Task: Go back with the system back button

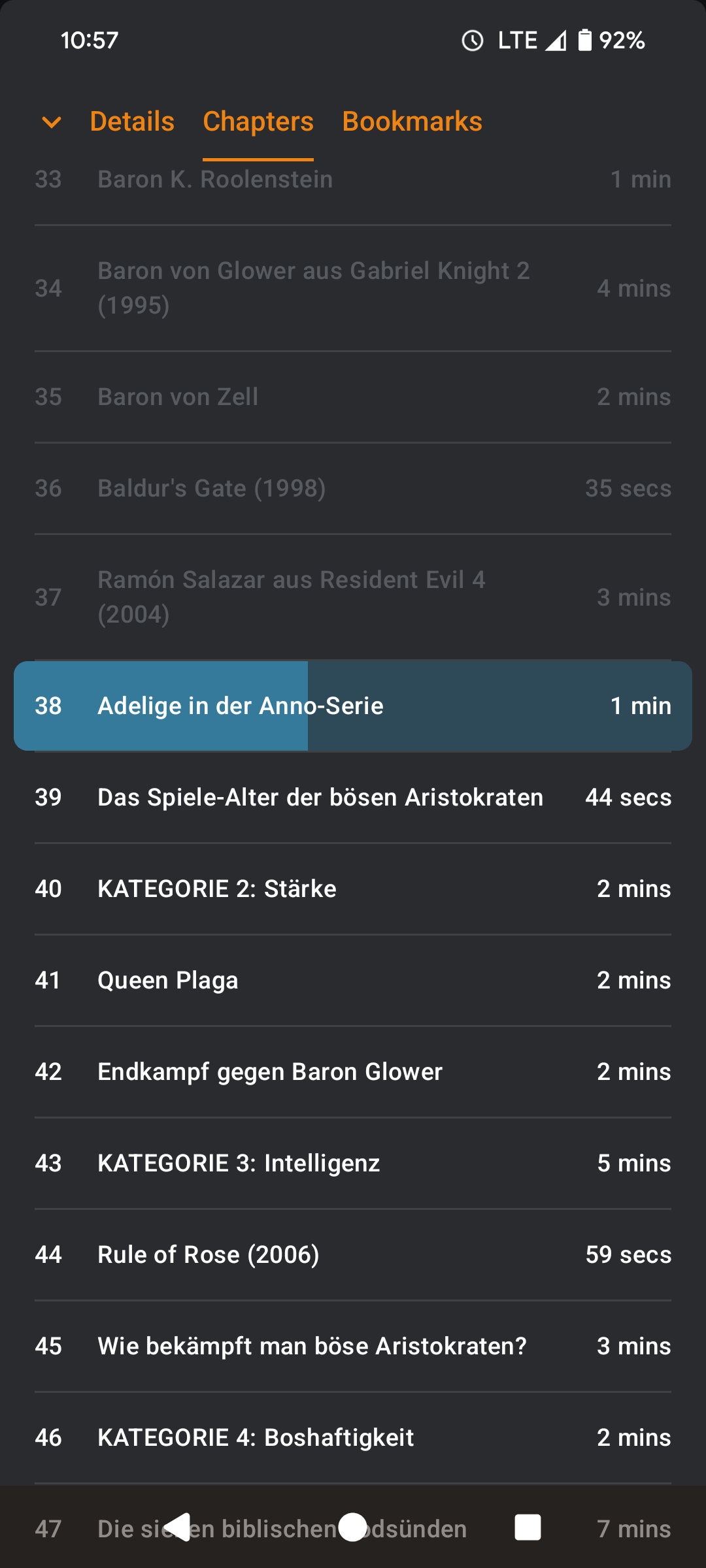Action: tap(177, 1527)
